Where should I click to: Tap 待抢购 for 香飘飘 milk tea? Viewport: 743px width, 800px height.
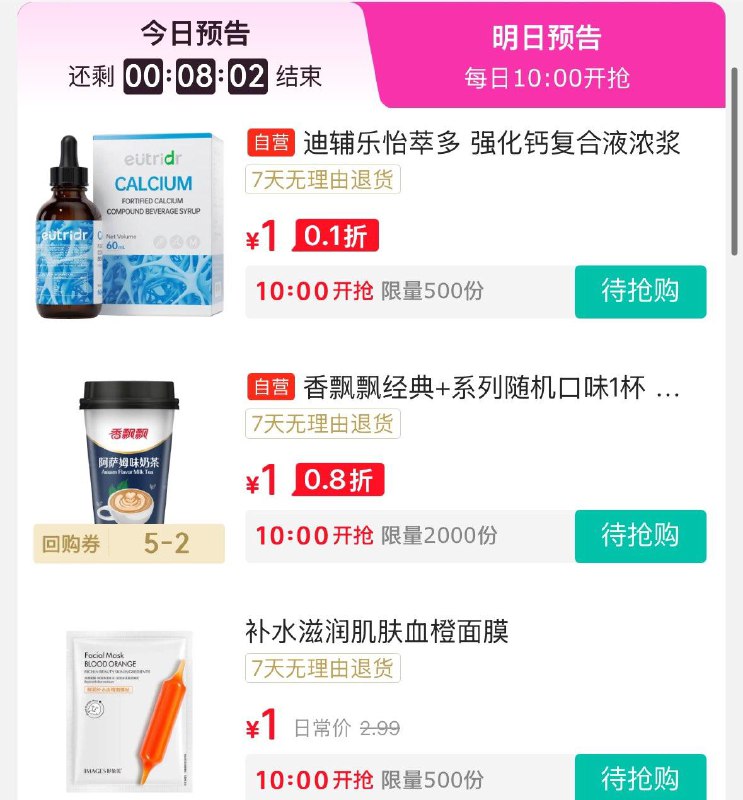click(640, 535)
